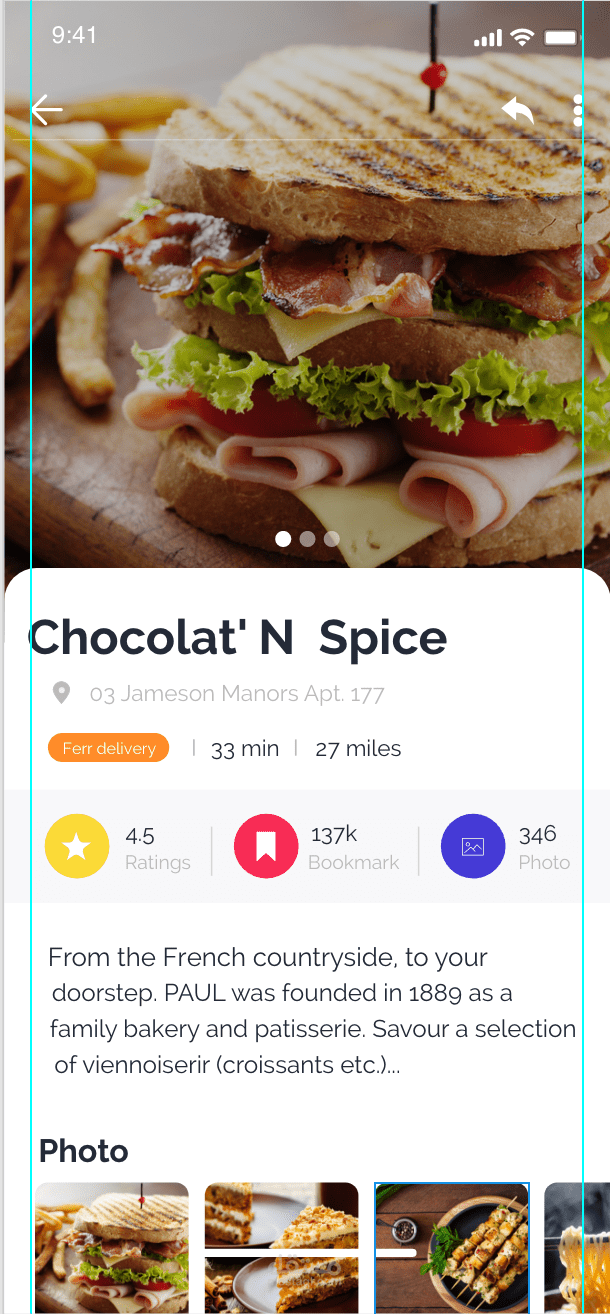Open the noodles photo thumbnail
The image size is (610, 1314).
(x=577, y=1247)
